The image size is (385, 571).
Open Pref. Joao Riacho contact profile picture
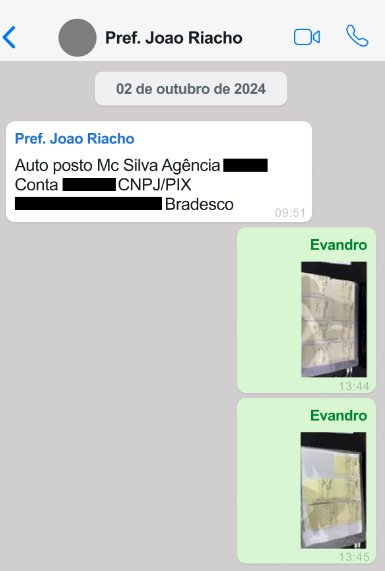(77, 38)
